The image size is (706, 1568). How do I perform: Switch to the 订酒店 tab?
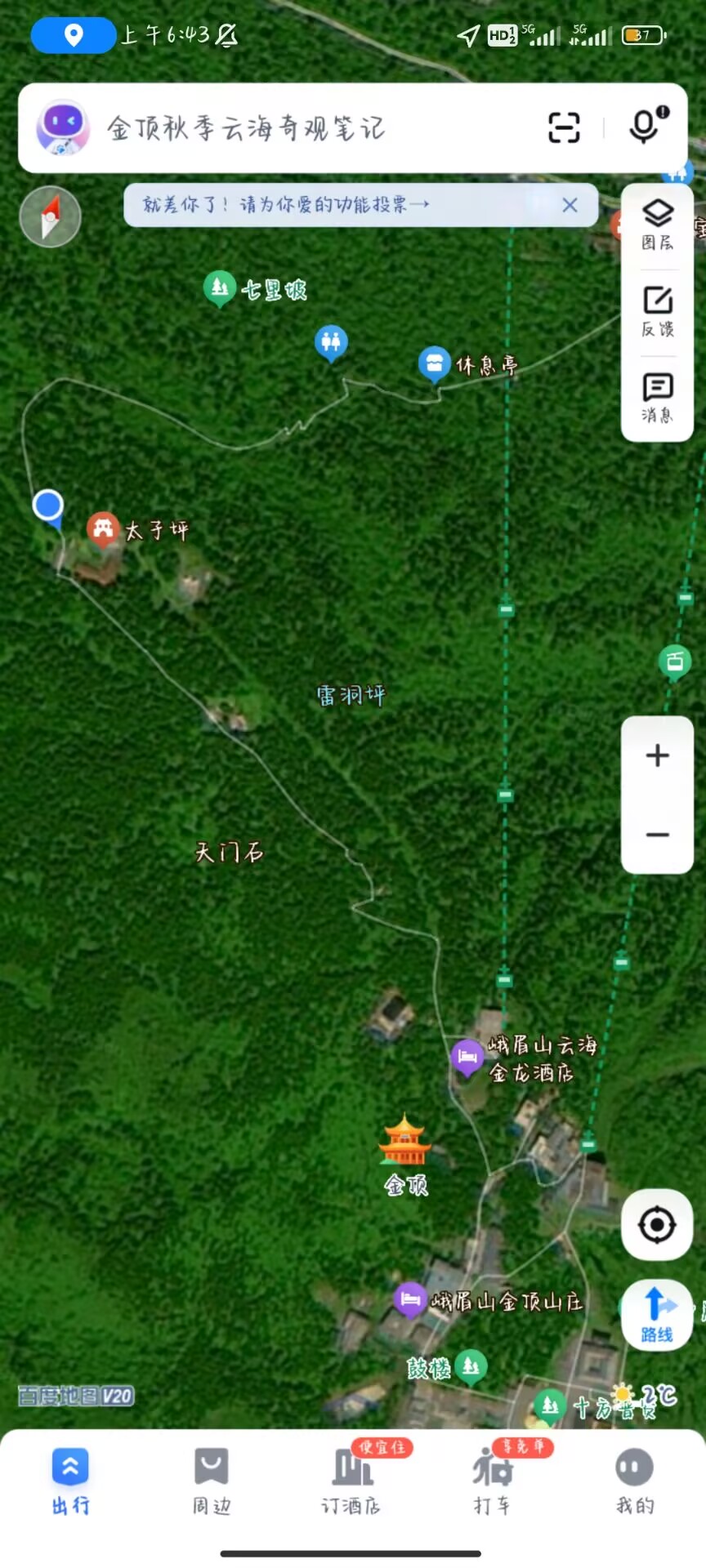351,1481
